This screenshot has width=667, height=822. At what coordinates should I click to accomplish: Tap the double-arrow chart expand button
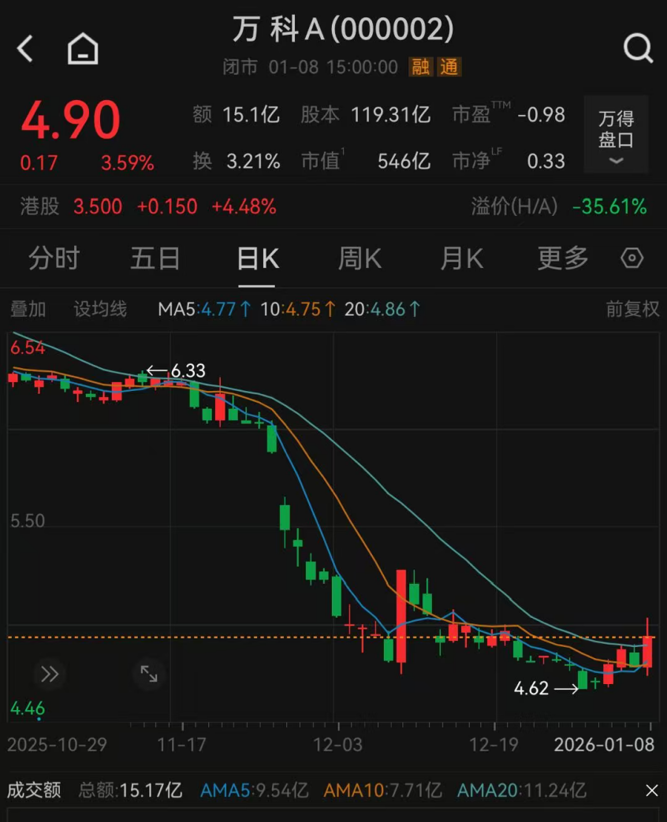coord(49,674)
